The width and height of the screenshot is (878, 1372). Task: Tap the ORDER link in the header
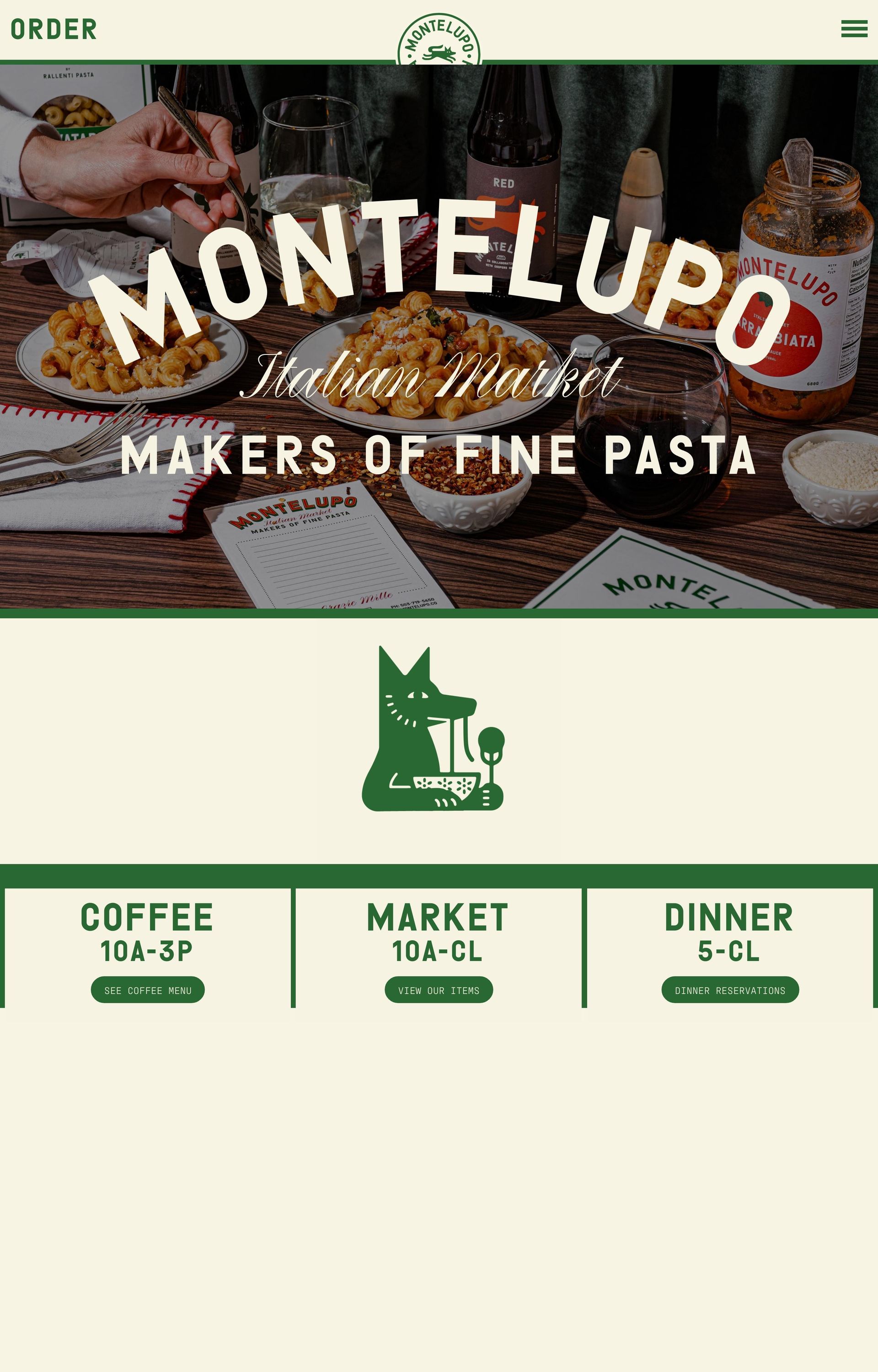click(54, 30)
